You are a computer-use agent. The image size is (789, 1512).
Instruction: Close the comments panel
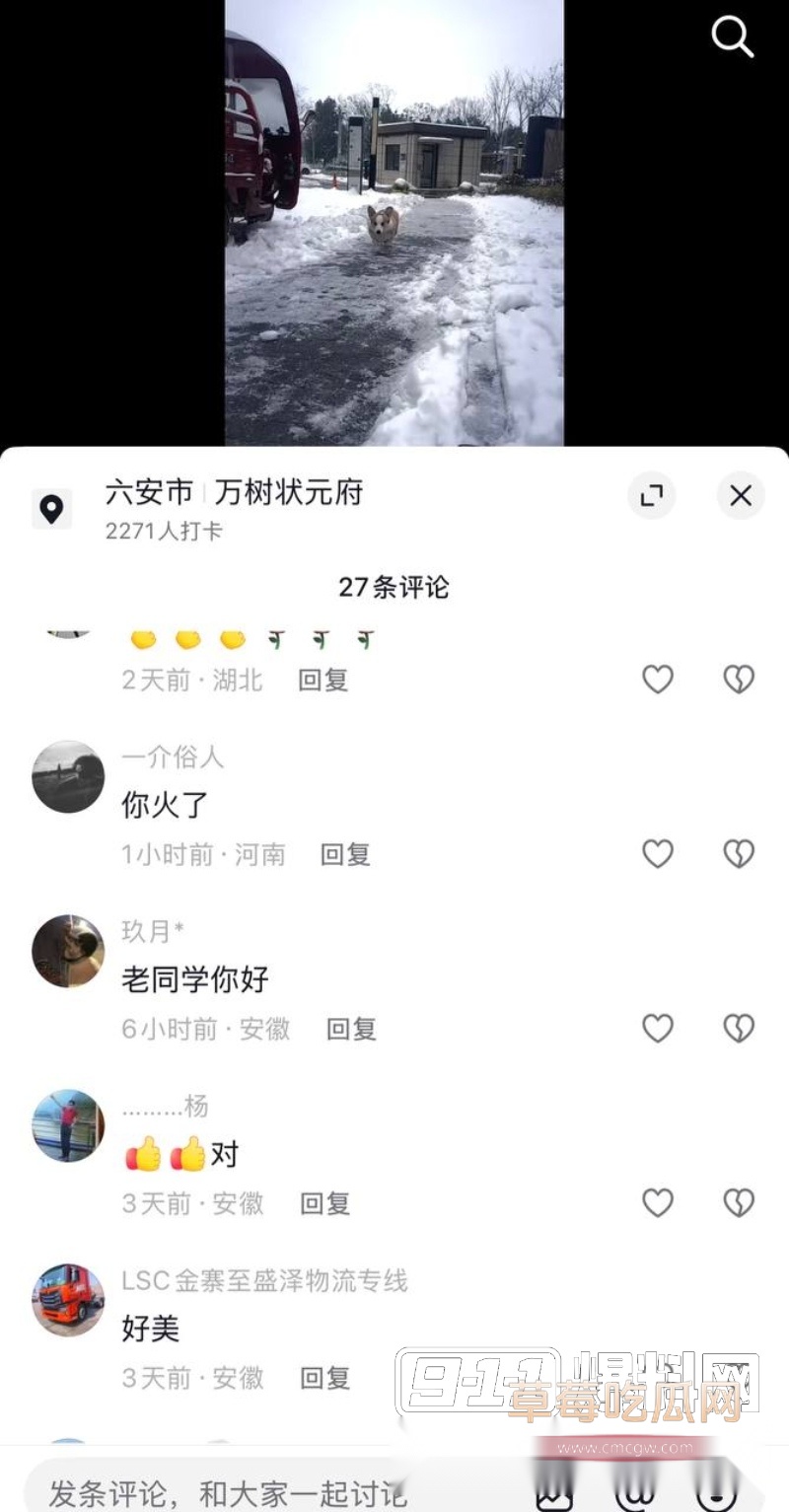pos(741,496)
